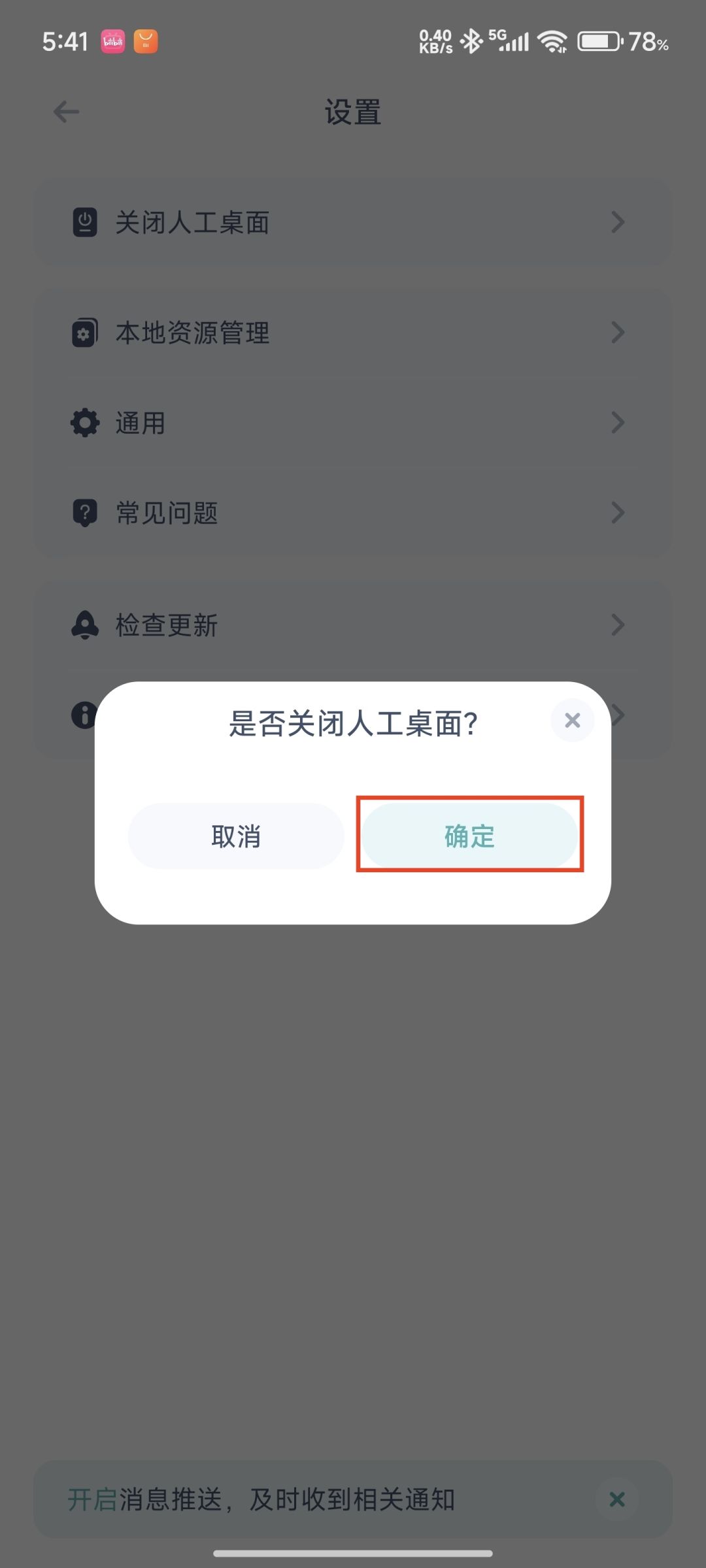Expand 检查更新 using the arrow
The image size is (706, 1568).
pyautogui.click(x=617, y=625)
